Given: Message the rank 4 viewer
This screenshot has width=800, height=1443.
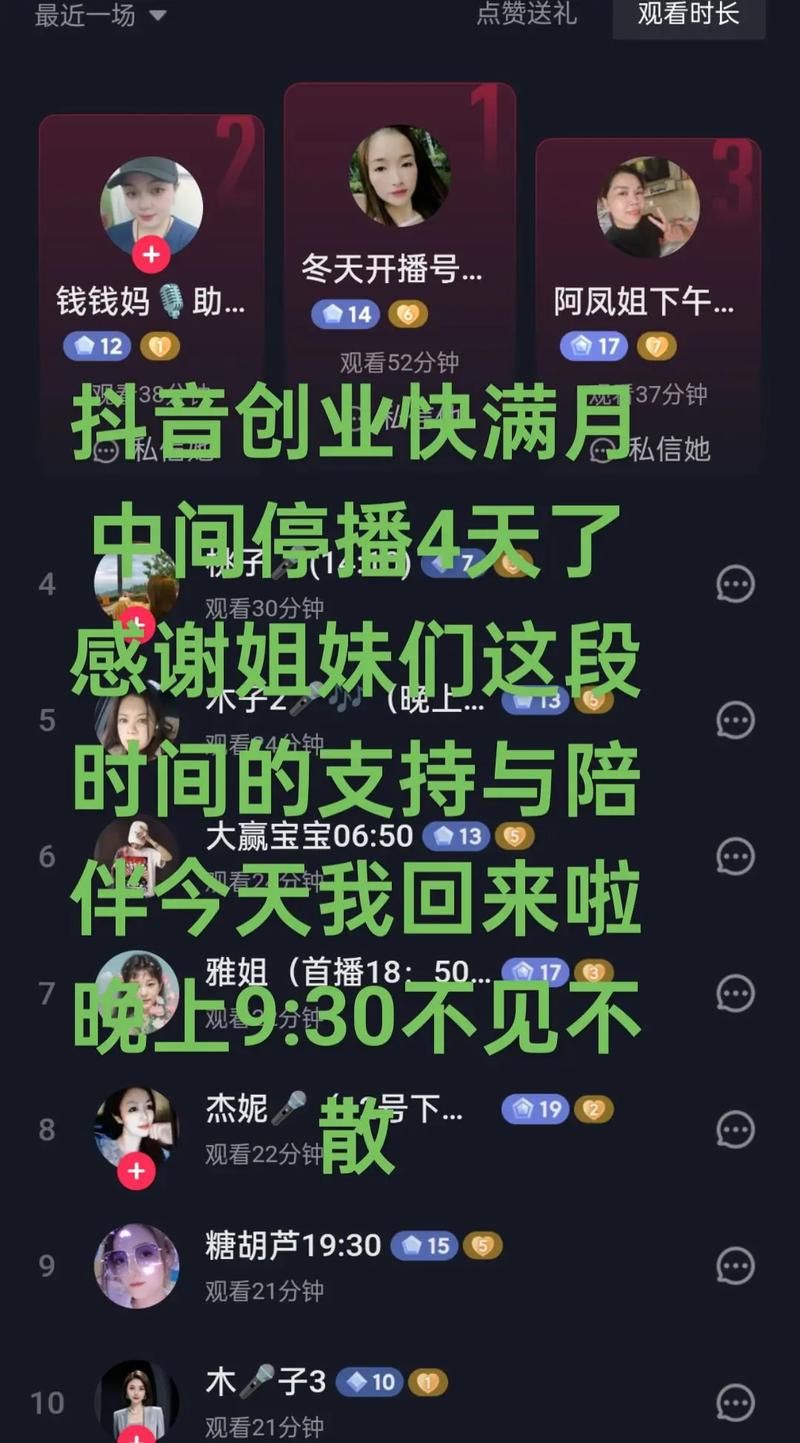Looking at the screenshot, I should point(735,584).
